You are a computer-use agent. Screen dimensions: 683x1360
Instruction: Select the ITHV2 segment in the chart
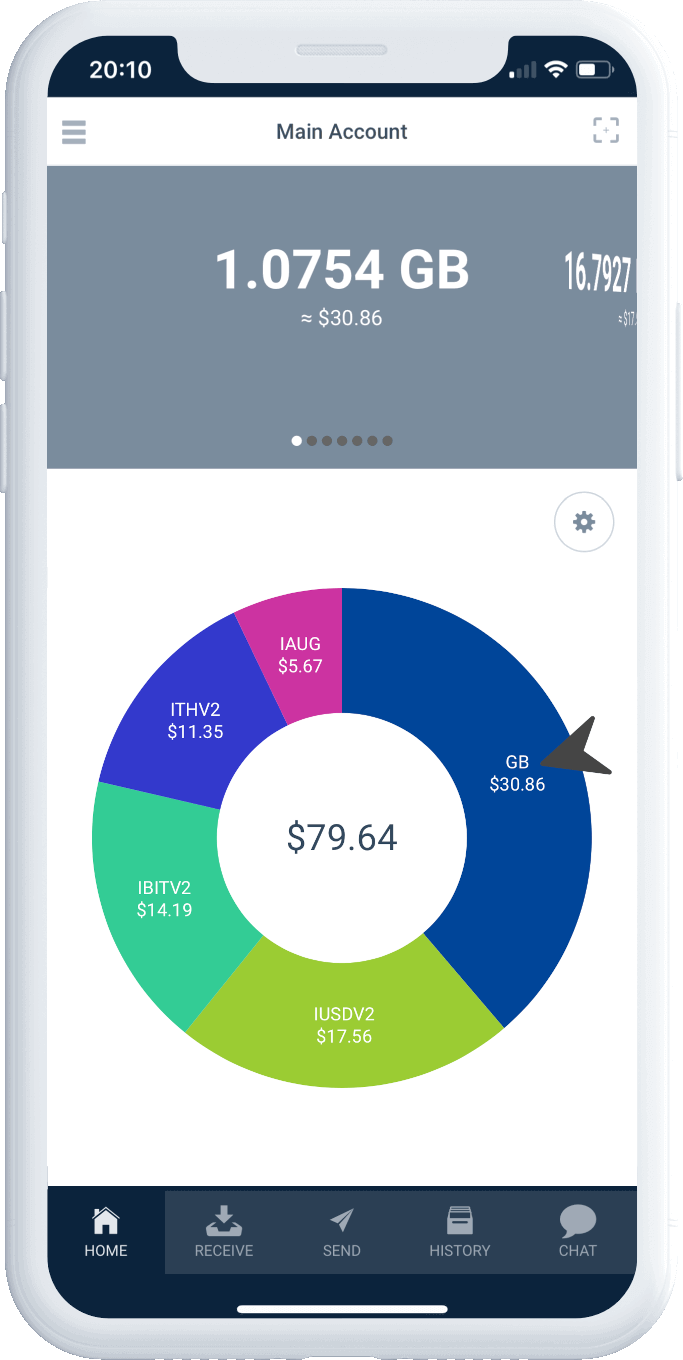point(195,721)
